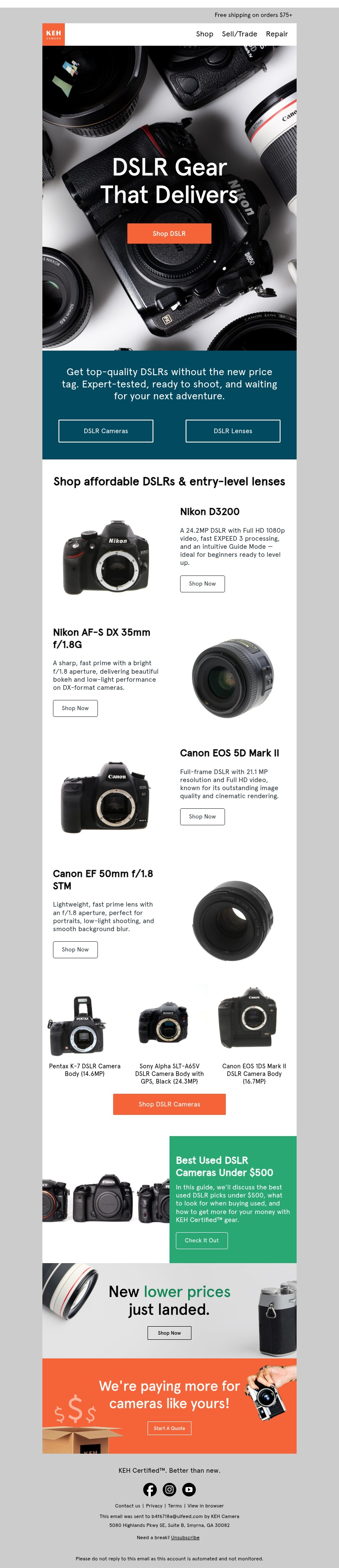Select the DSLR Lenses button
This screenshot has height=1568, width=339.
[233, 431]
